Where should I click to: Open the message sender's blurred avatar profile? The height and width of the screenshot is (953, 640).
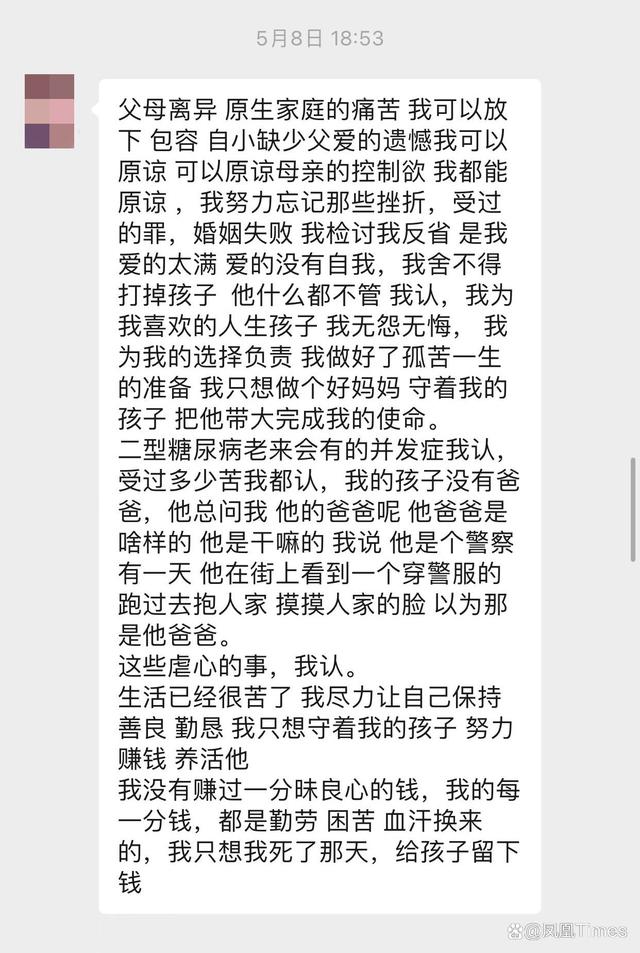click(49, 111)
